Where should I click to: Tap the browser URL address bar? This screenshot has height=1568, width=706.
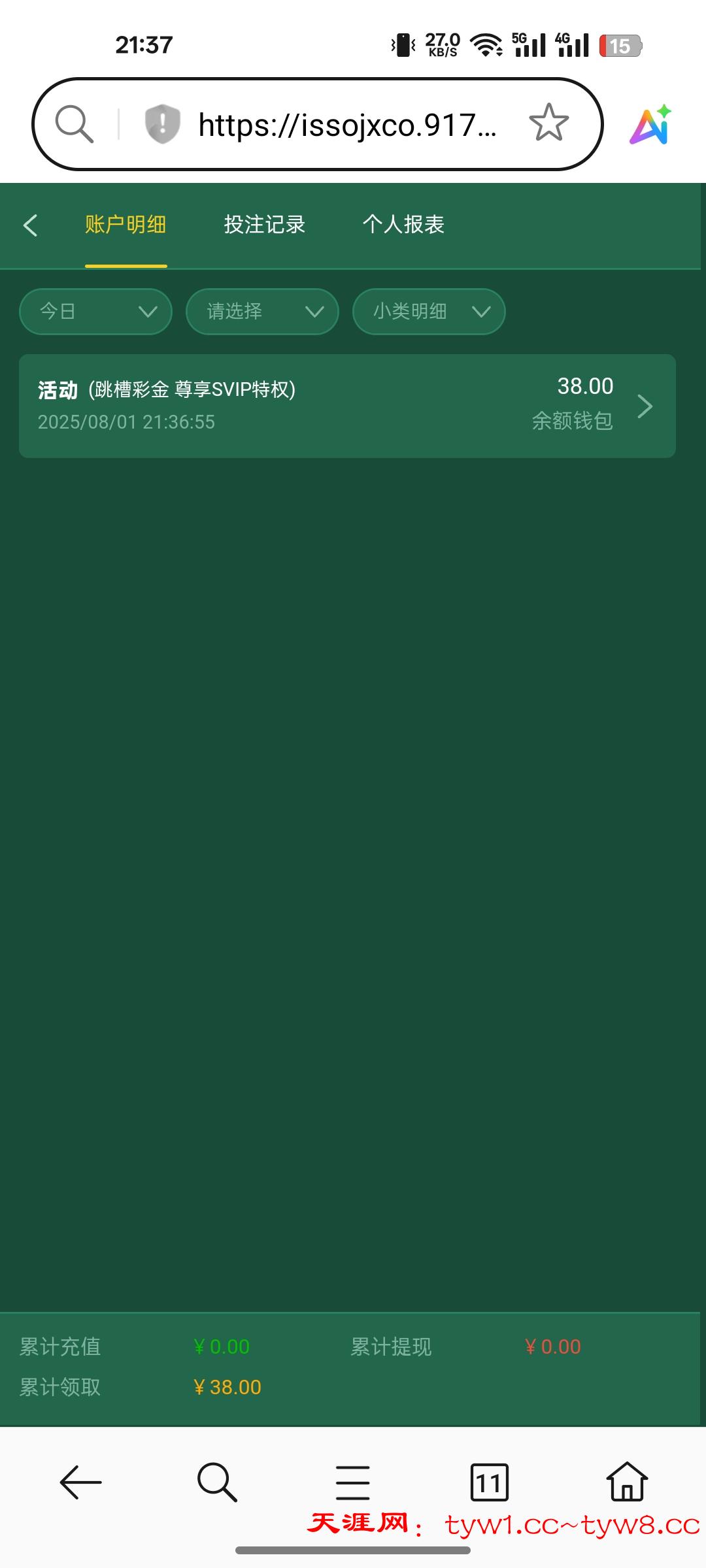[x=346, y=125]
